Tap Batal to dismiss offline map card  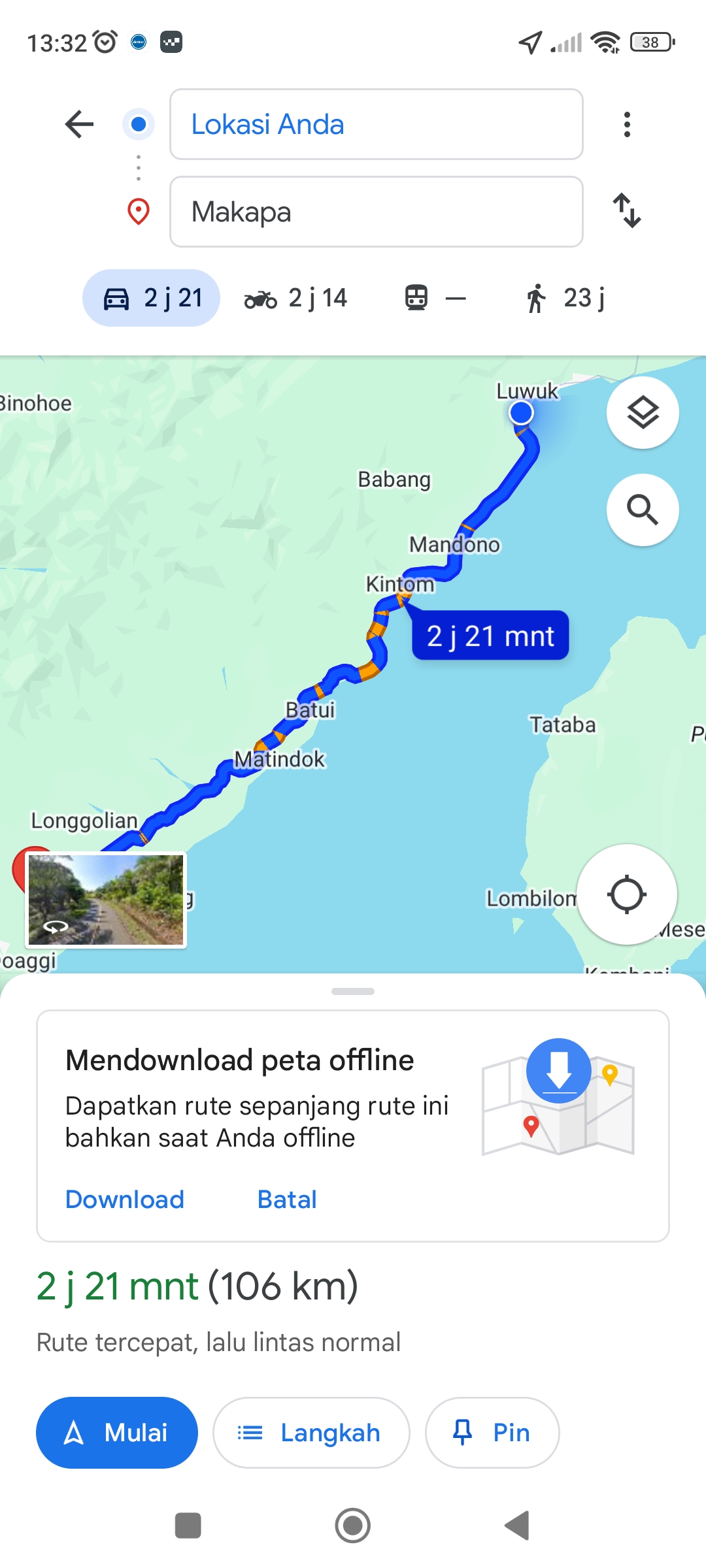click(x=287, y=1200)
